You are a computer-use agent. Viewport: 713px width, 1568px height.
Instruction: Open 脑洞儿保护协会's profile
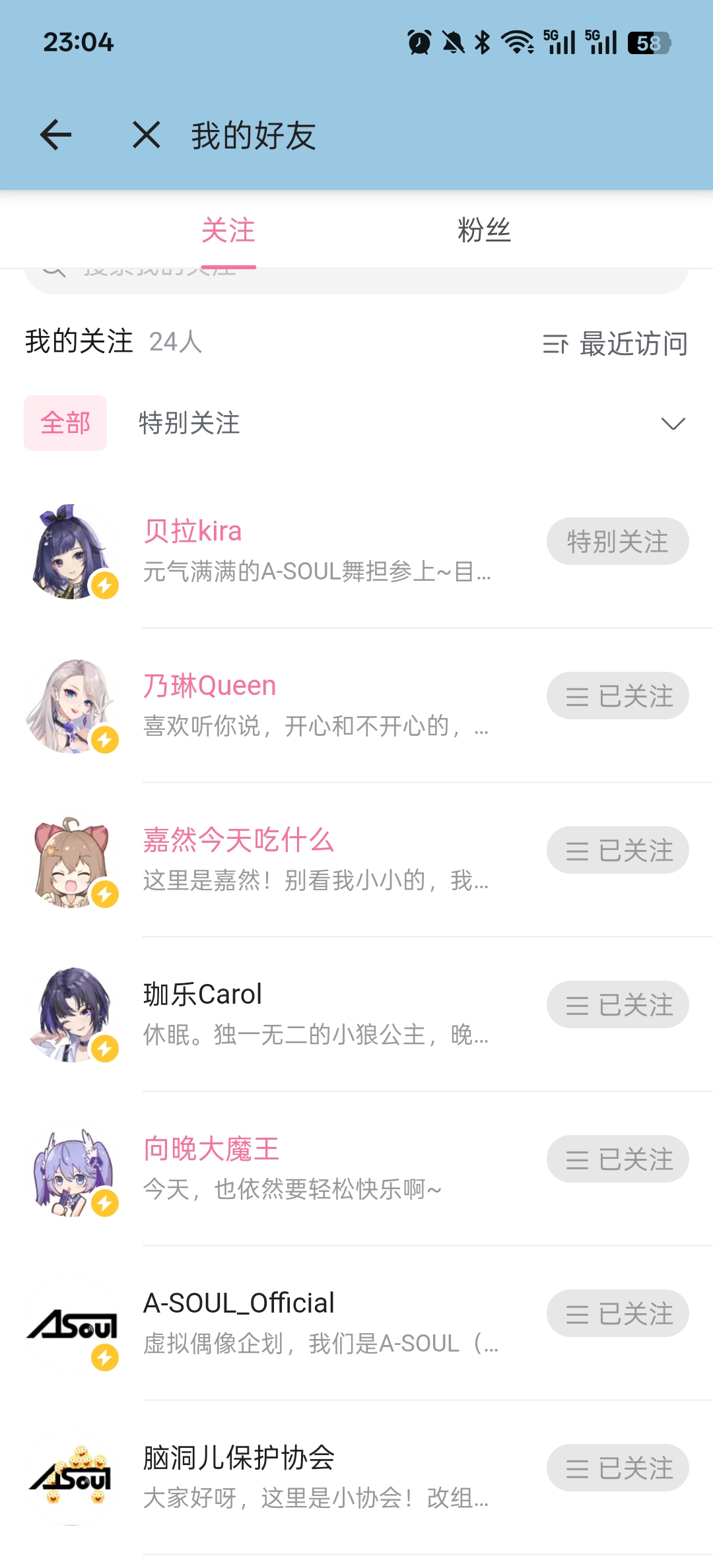point(239,1458)
